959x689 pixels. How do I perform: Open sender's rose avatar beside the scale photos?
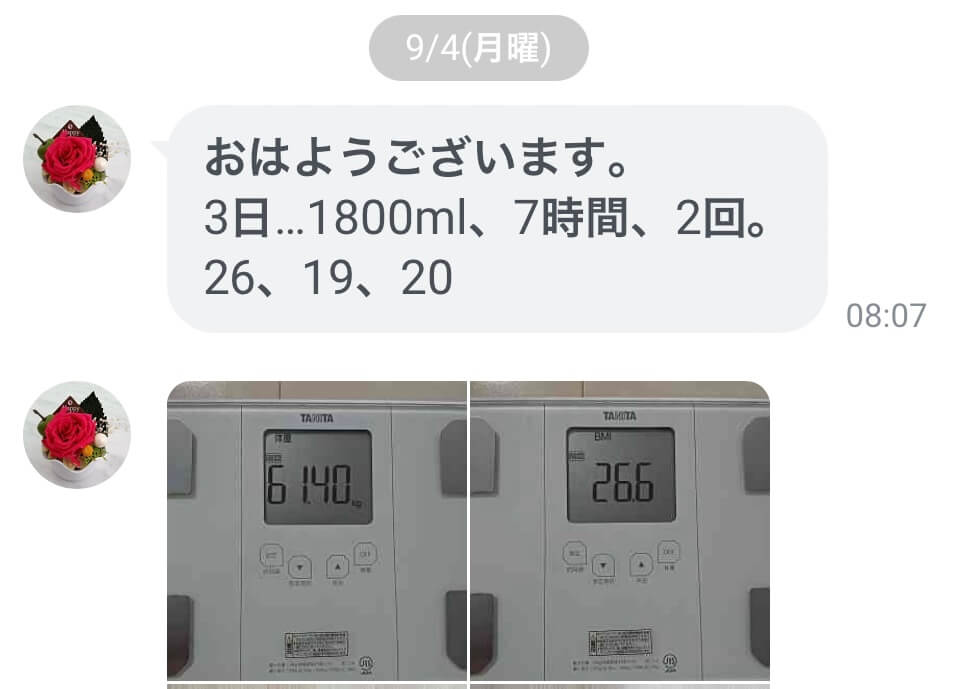(x=77, y=434)
